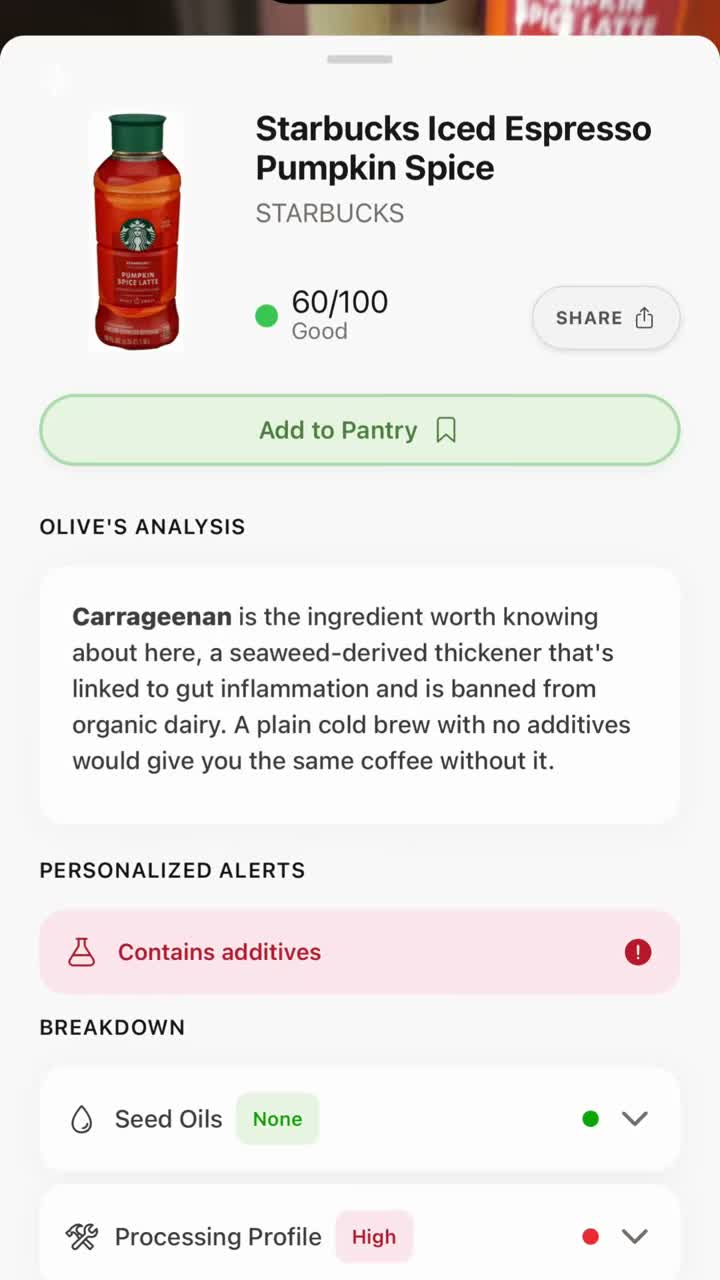Expand the Processing Profile row
The width and height of the screenshot is (720, 1280).
click(360, 1237)
